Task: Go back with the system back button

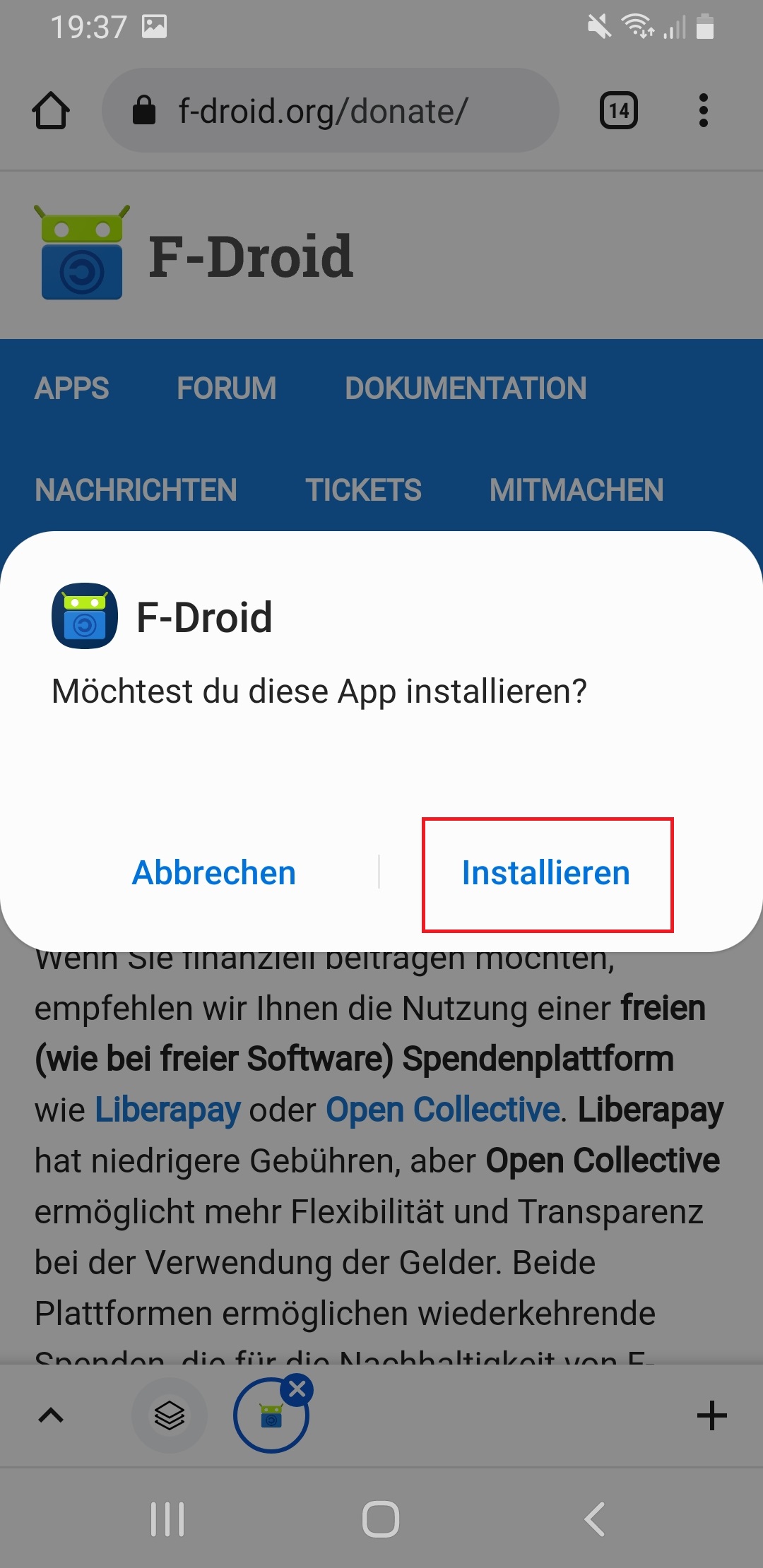Action: (x=595, y=1519)
